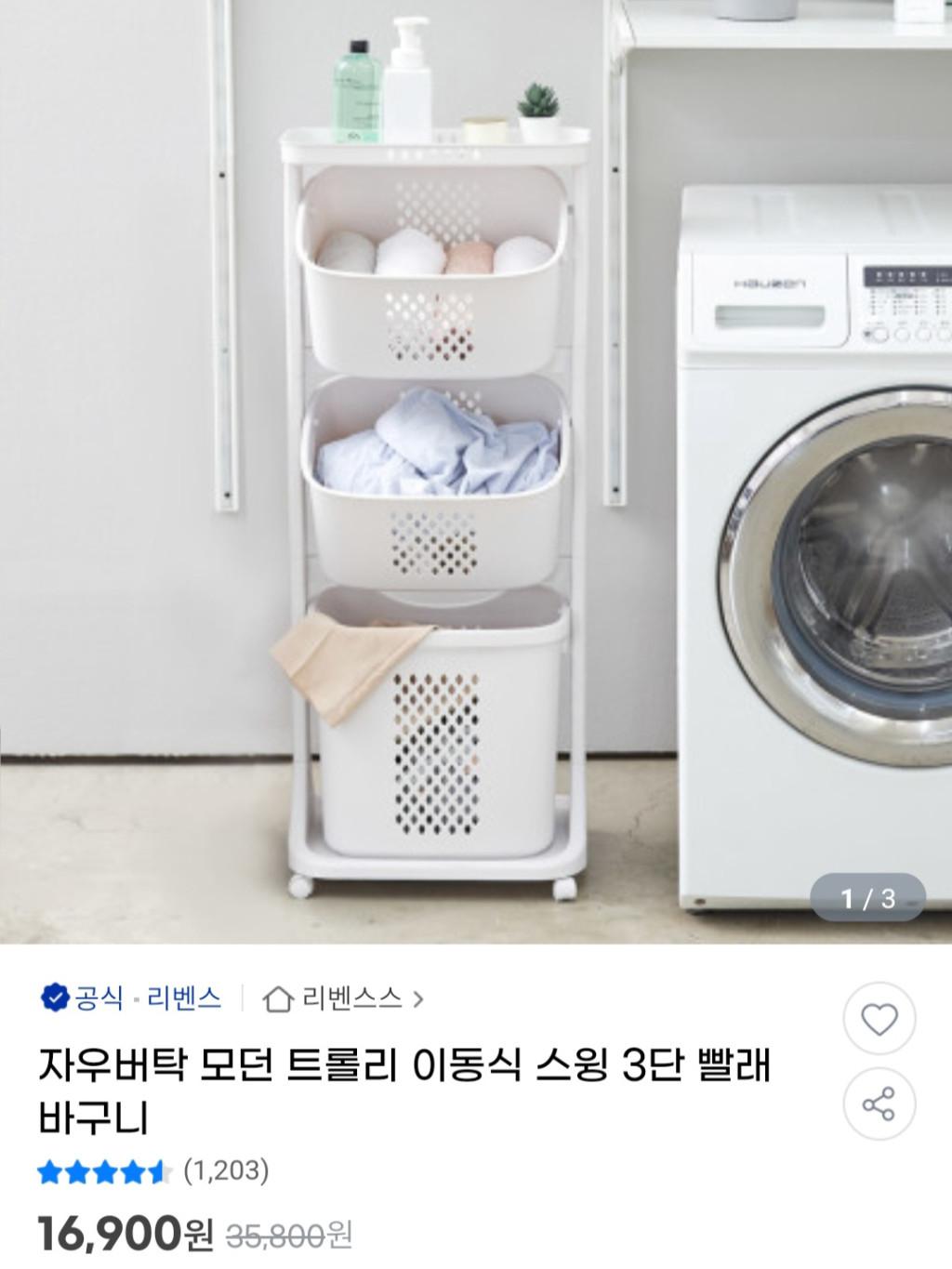
Task: Open the product photo full view
Action: (x=476, y=465)
